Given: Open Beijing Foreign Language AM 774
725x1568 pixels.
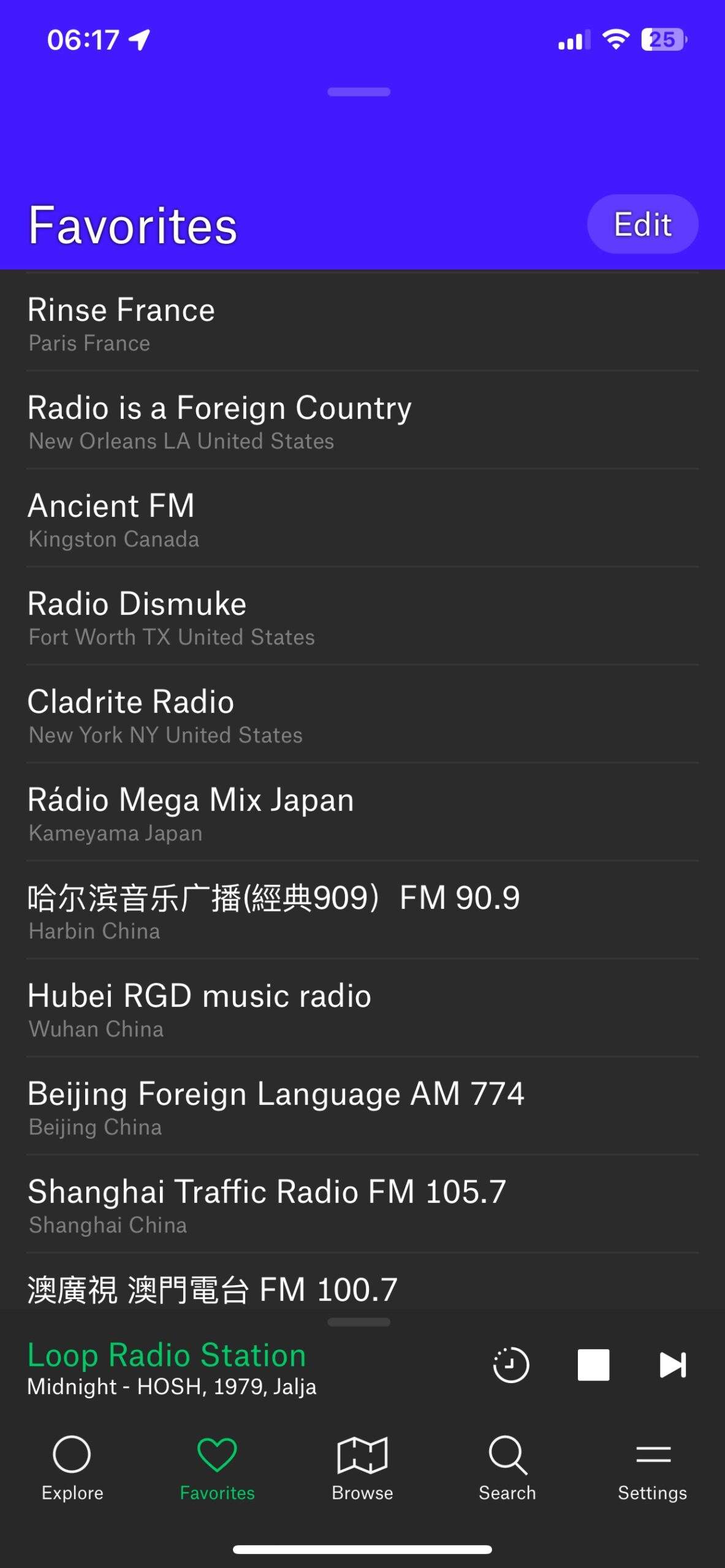Looking at the screenshot, I should coord(362,1107).
